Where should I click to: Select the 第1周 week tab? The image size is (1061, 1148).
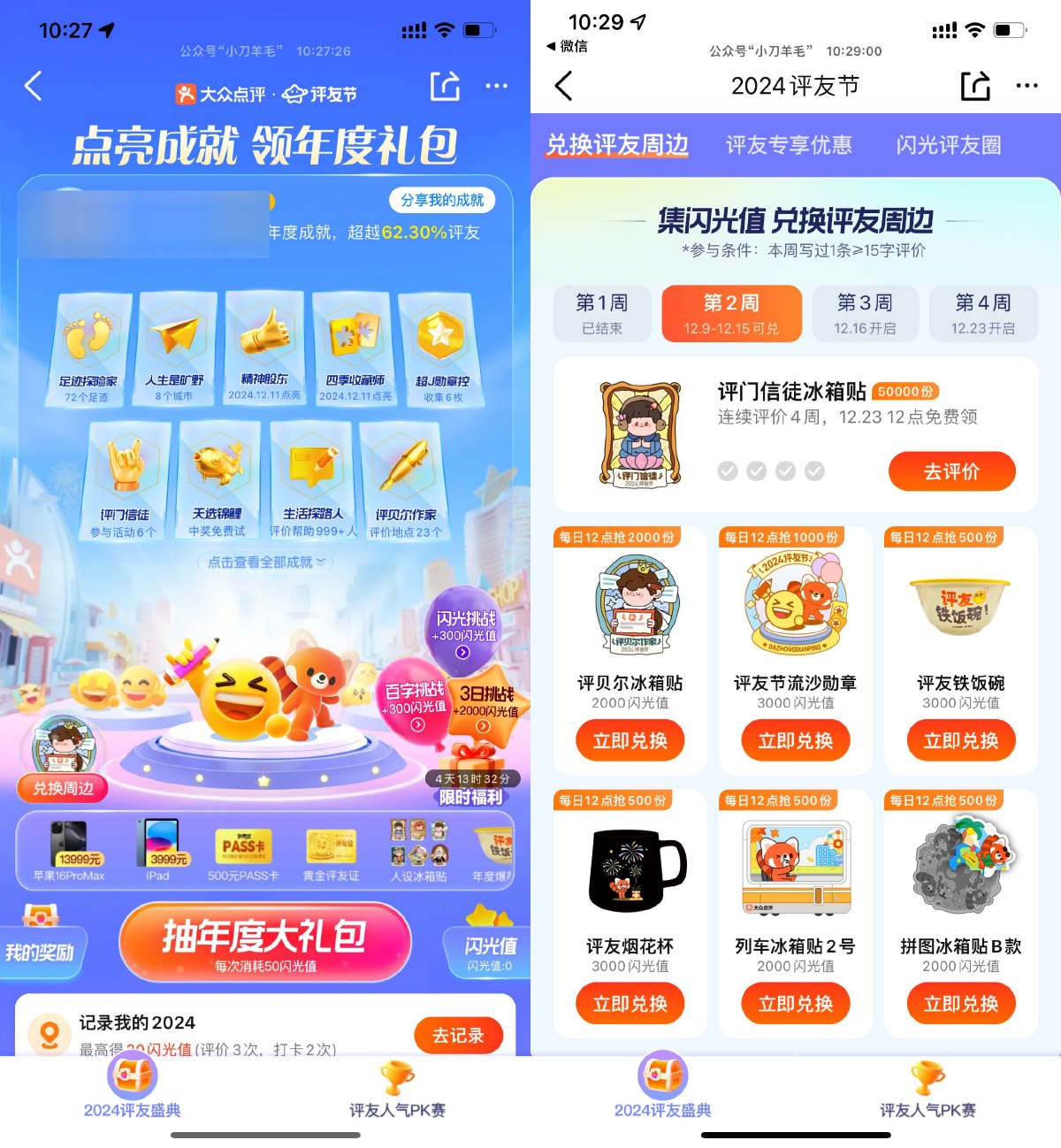pyautogui.click(x=602, y=313)
